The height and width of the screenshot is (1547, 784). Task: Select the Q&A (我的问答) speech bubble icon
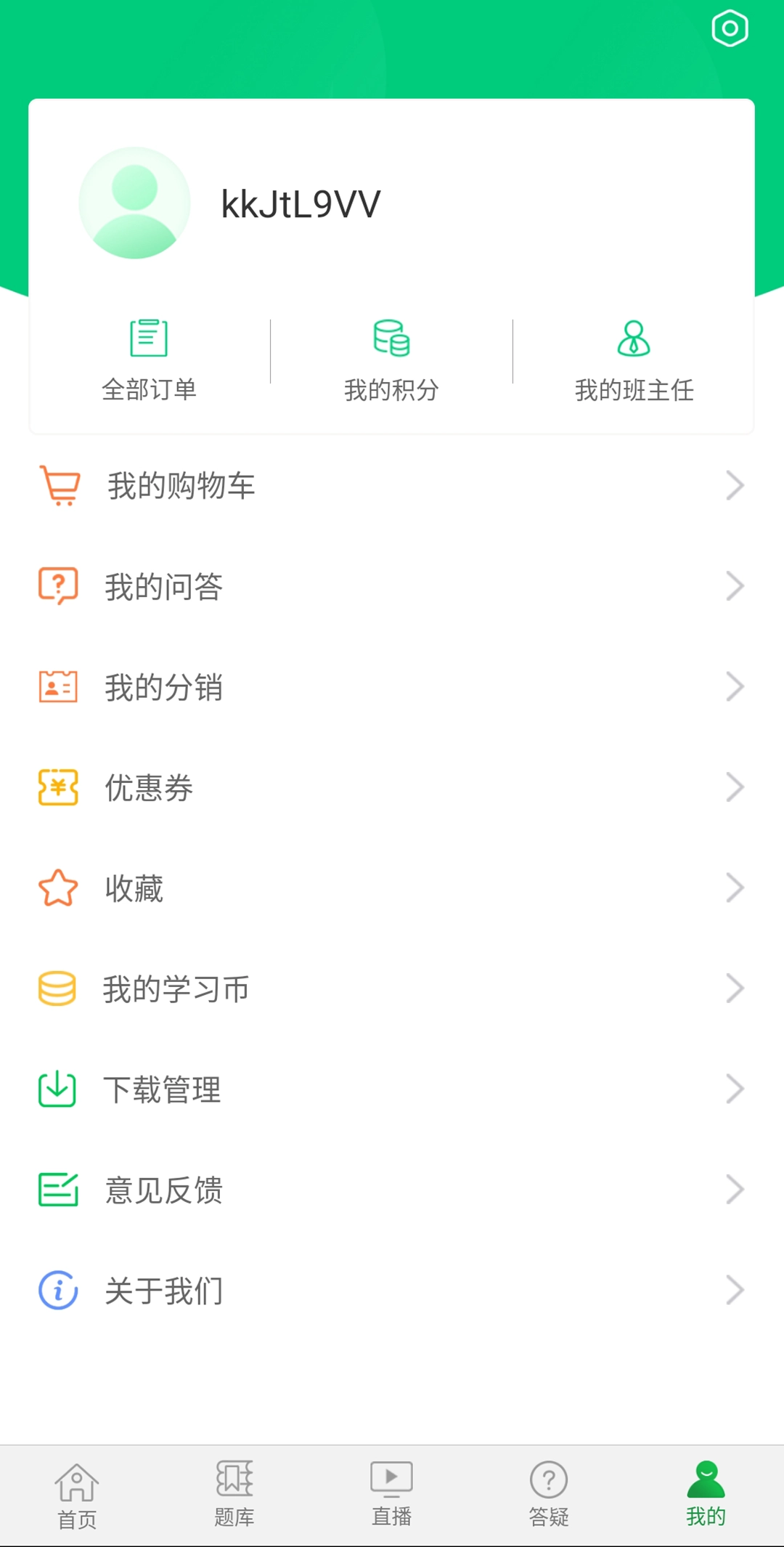58,586
